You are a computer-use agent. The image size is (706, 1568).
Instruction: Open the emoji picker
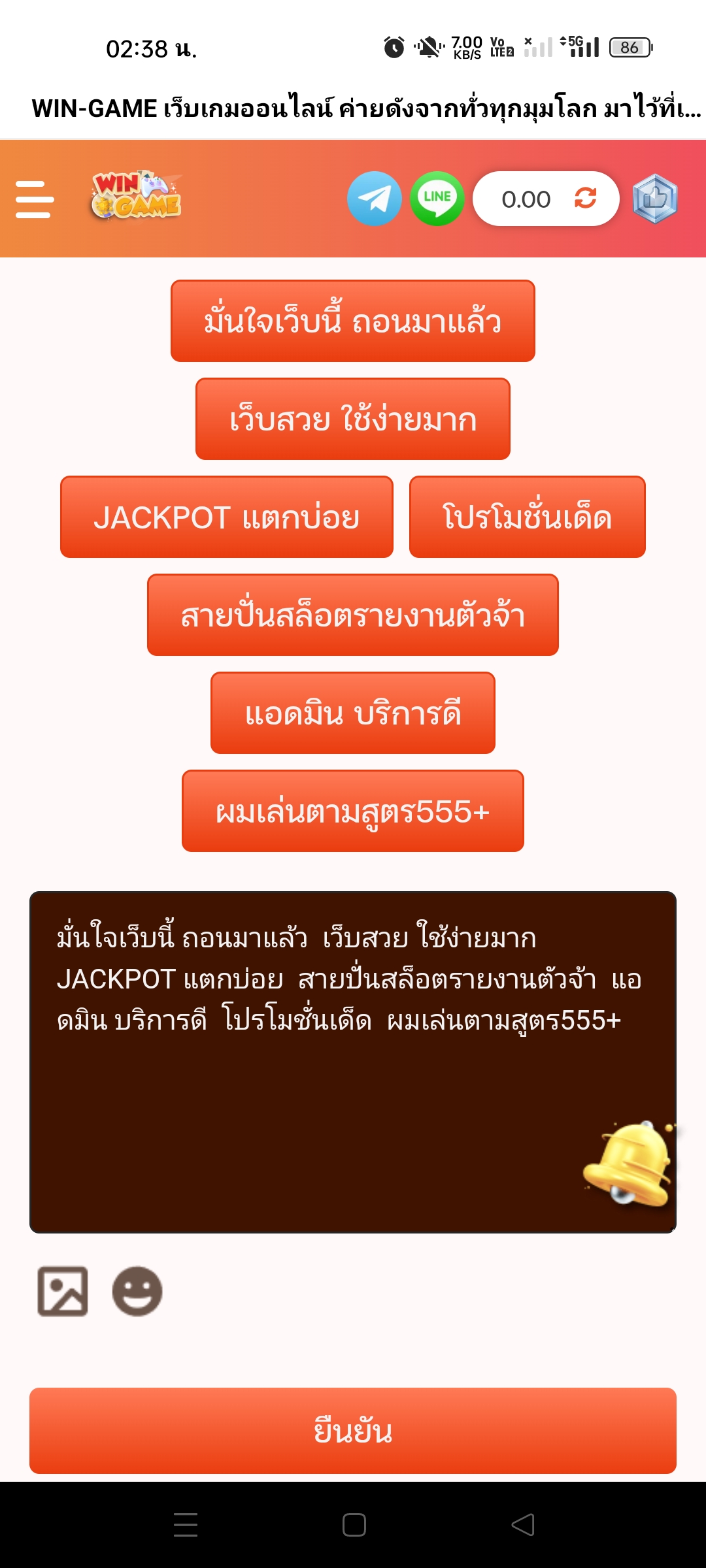(x=137, y=1291)
